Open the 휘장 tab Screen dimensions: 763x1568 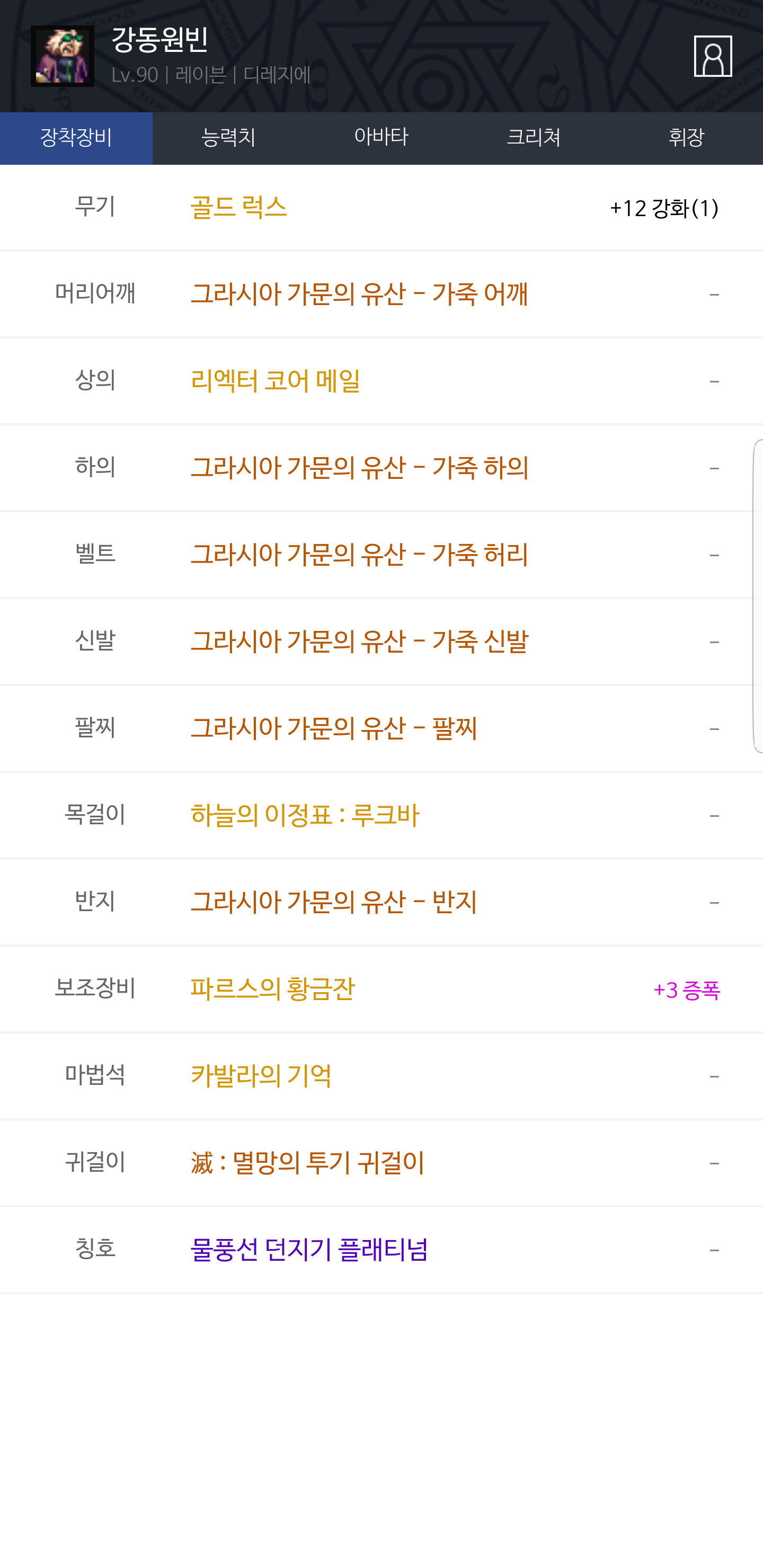(x=686, y=138)
